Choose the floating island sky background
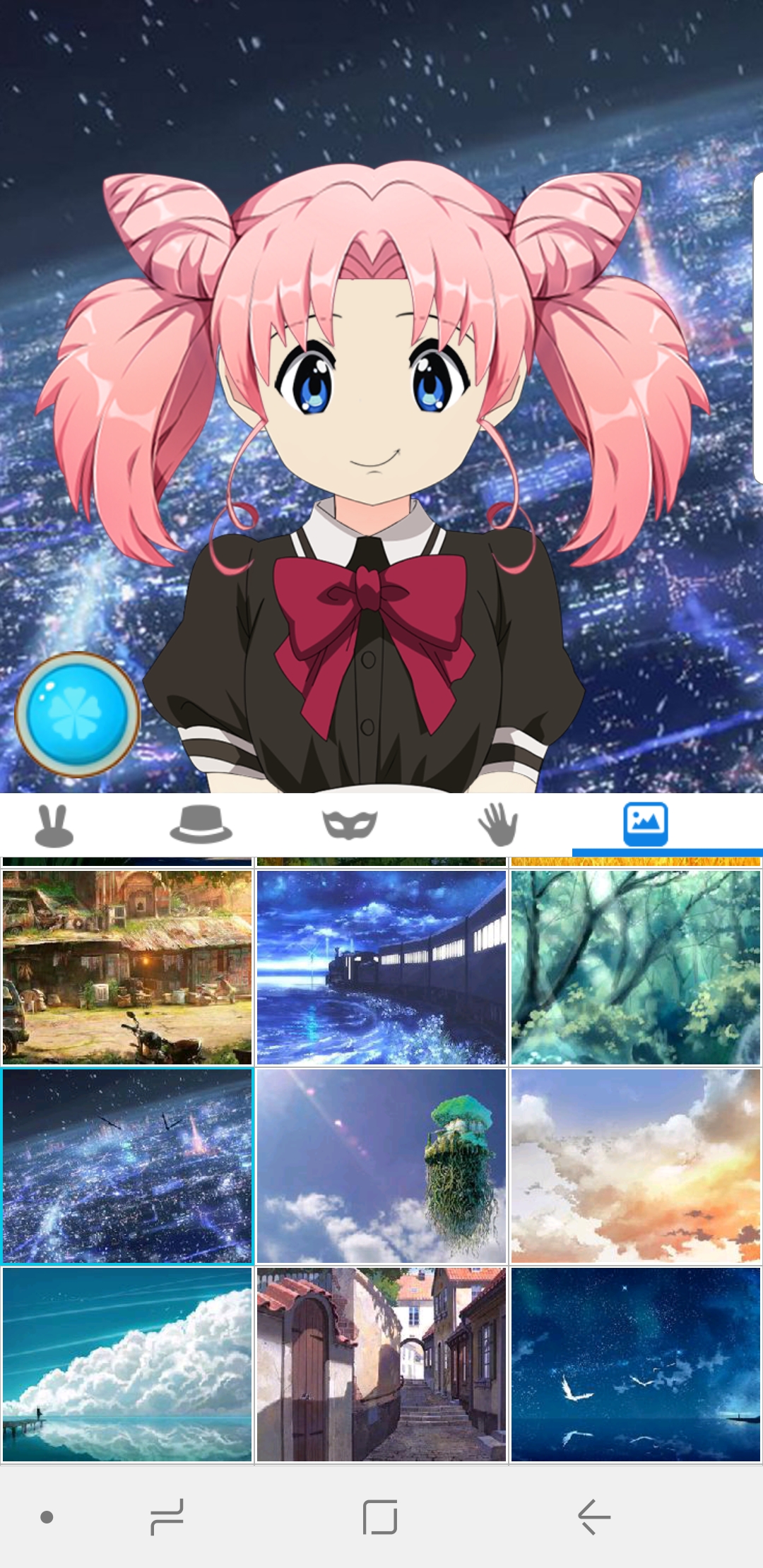Viewport: 763px width, 1568px height. pyautogui.click(x=381, y=1166)
